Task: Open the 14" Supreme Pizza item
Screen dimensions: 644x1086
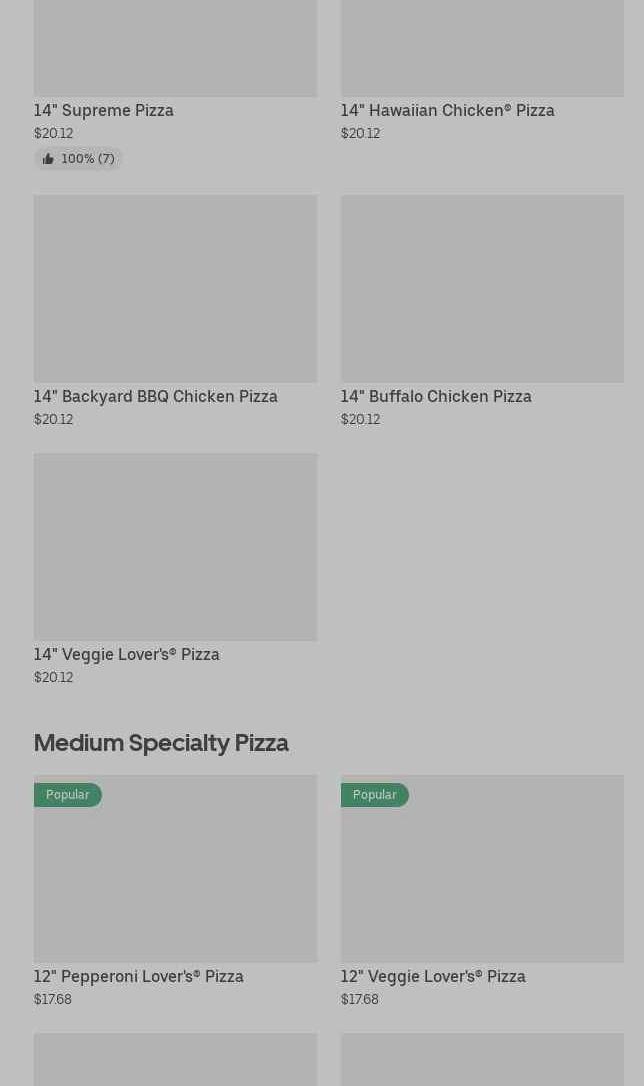Action: coord(175,60)
